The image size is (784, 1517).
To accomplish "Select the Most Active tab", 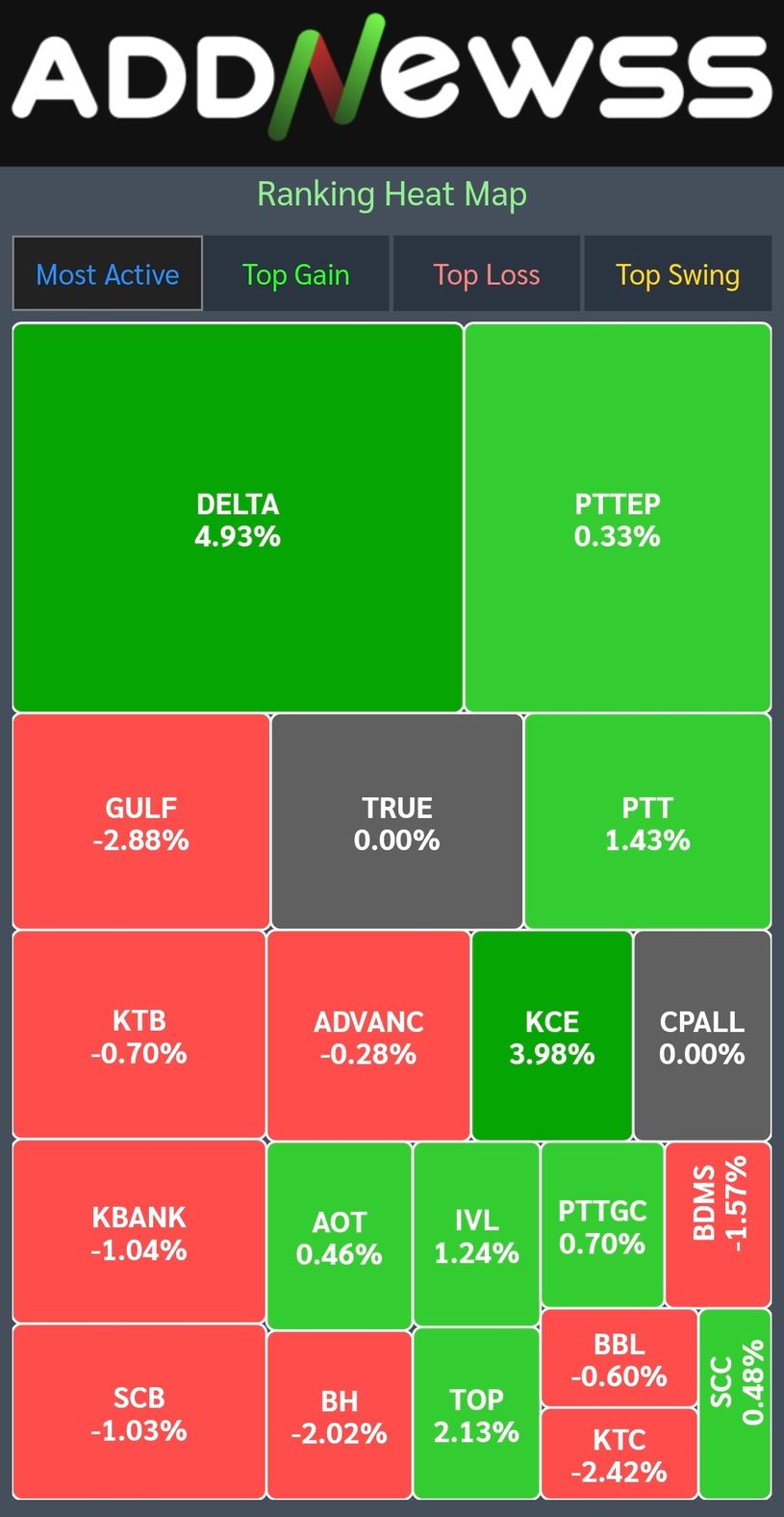I will [x=108, y=274].
